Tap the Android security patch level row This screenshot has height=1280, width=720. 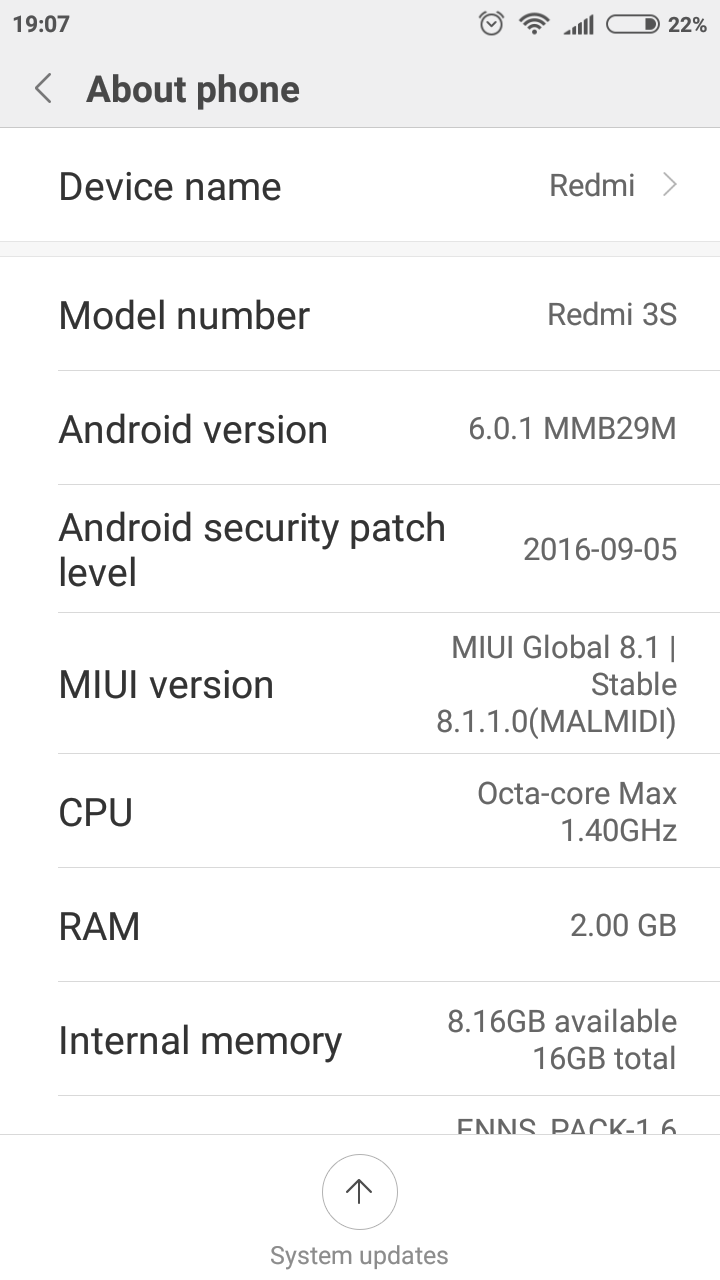point(360,549)
